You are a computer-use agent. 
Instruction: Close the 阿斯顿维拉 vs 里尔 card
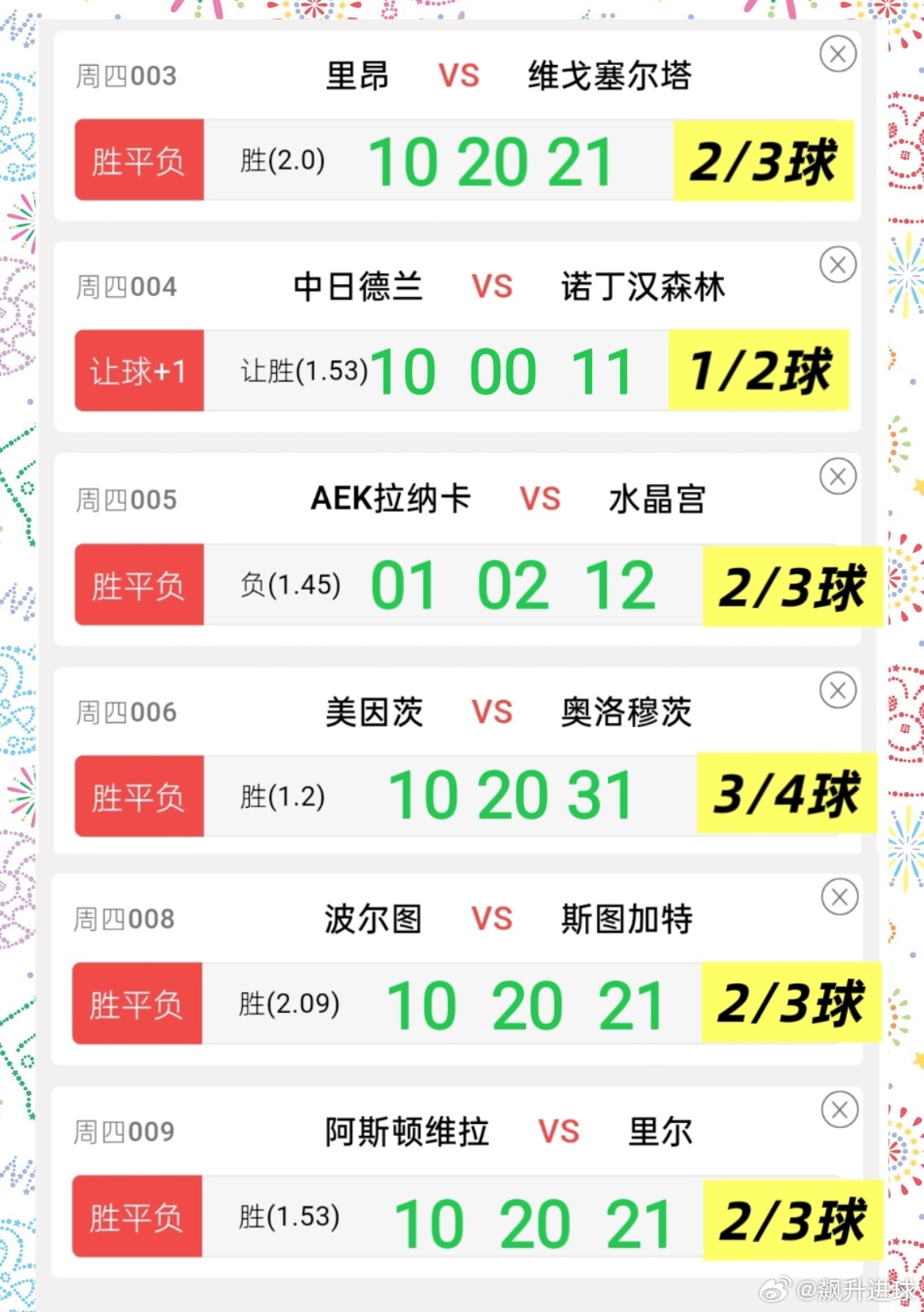838,1110
